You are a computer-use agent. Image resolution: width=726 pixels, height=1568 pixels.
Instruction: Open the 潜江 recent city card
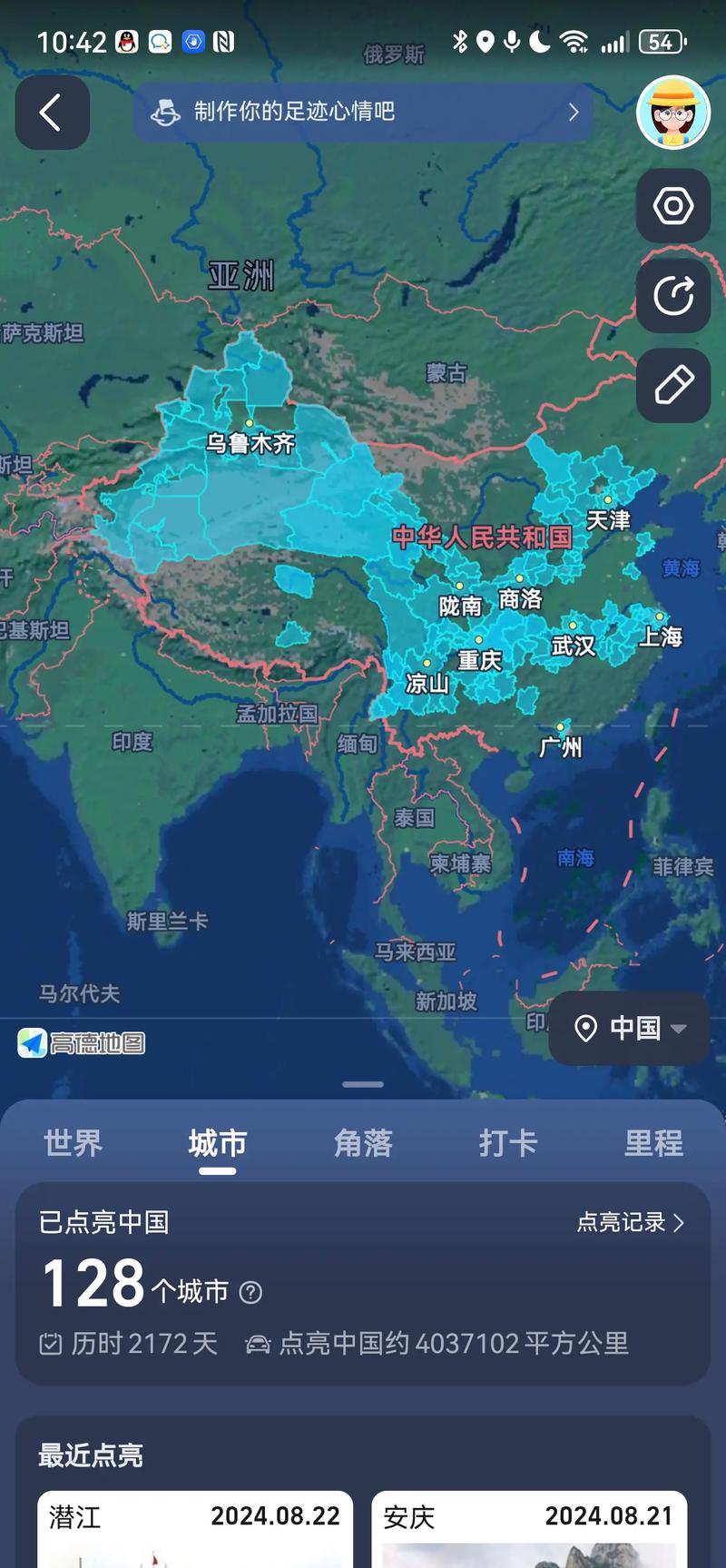point(195,1529)
